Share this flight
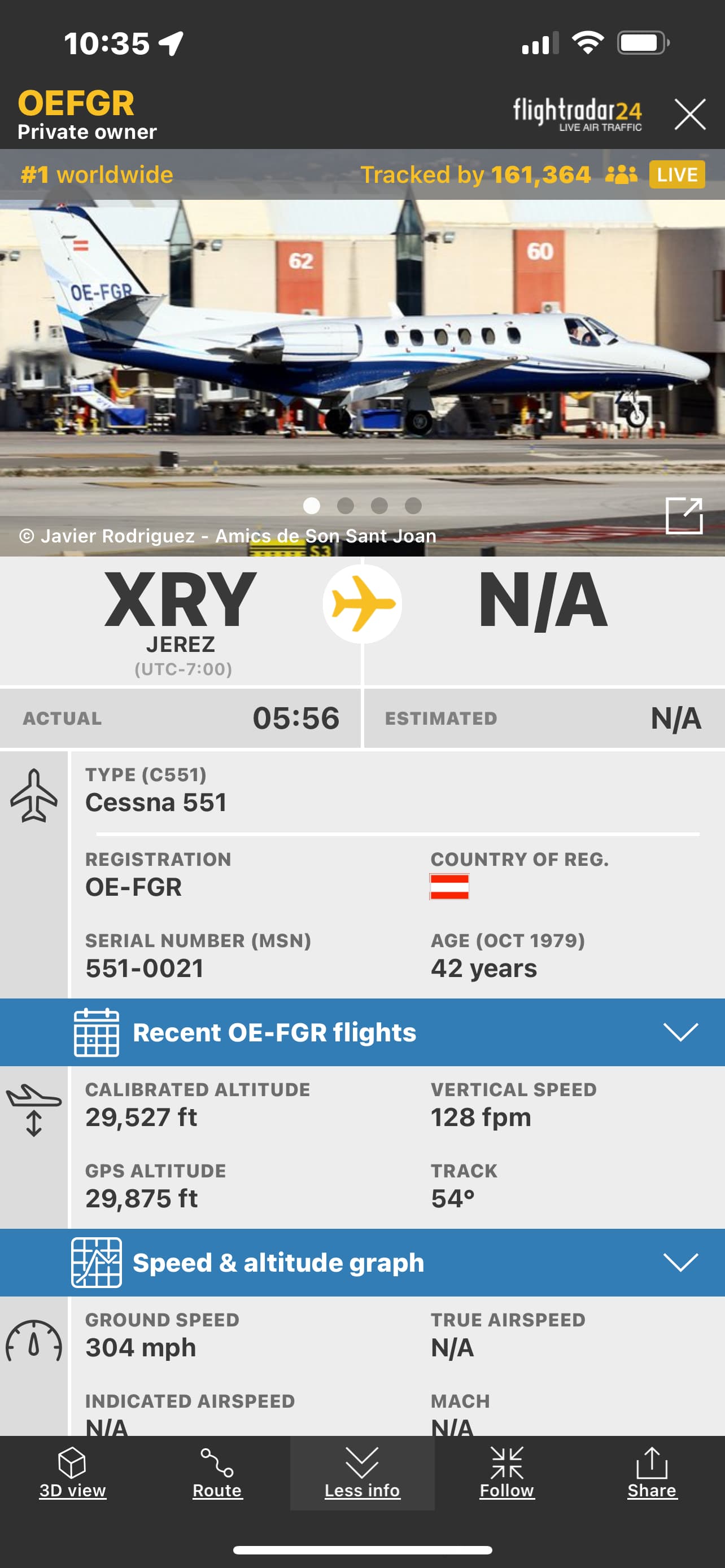Image resolution: width=725 pixels, height=1568 pixels. [x=652, y=1472]
